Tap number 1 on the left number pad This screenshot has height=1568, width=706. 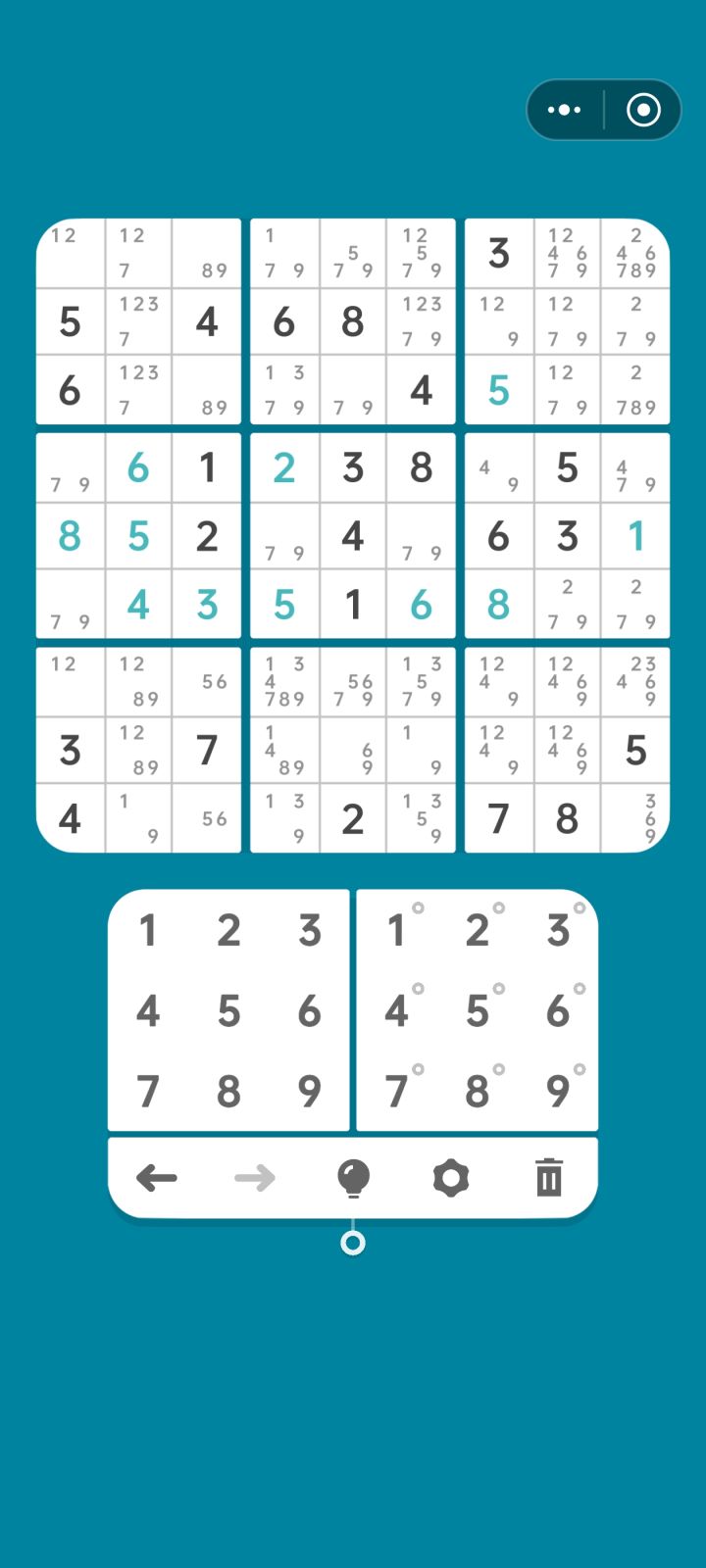147,931
